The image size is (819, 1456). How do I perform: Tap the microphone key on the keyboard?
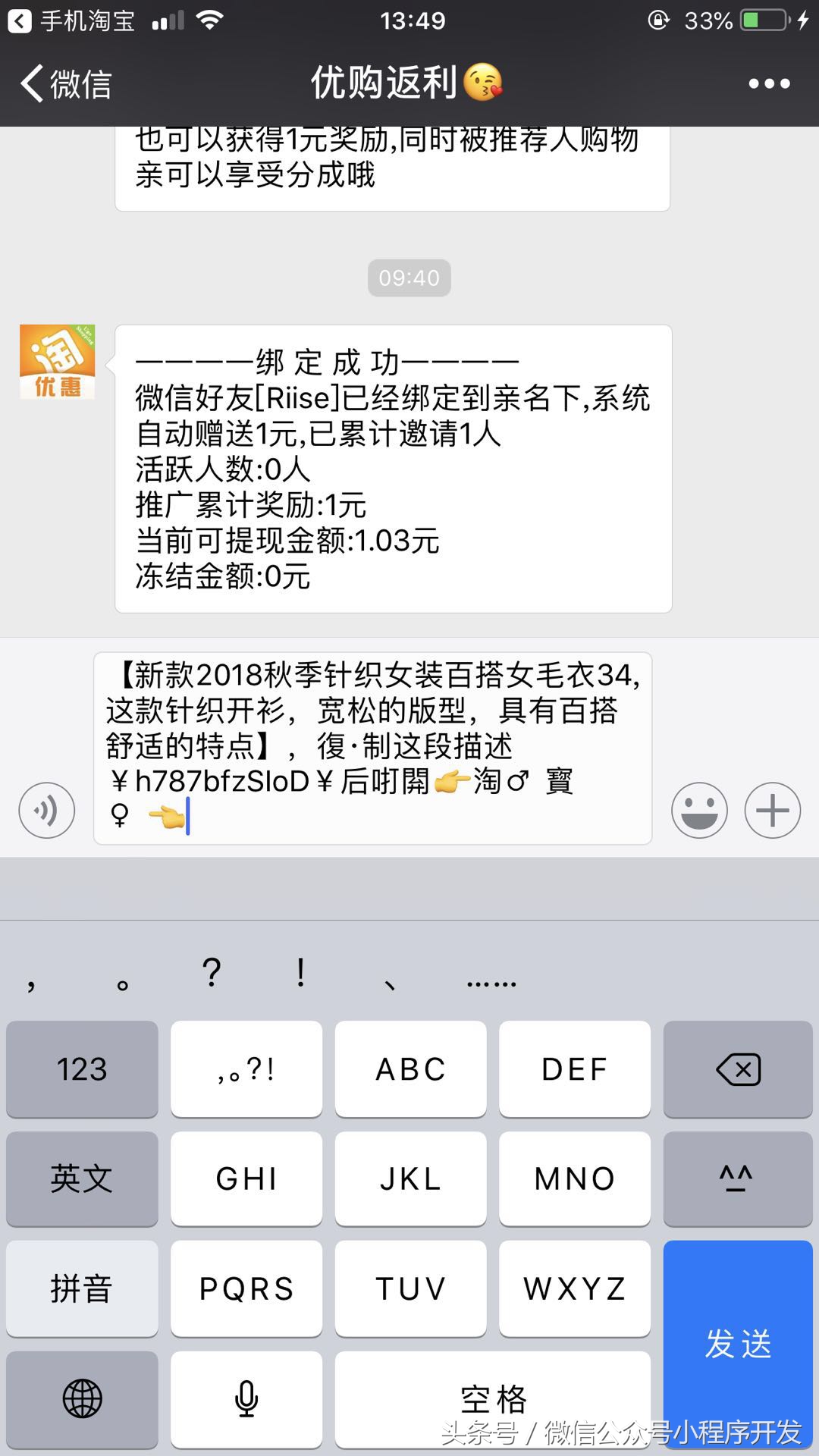(x=246, y=1399)
